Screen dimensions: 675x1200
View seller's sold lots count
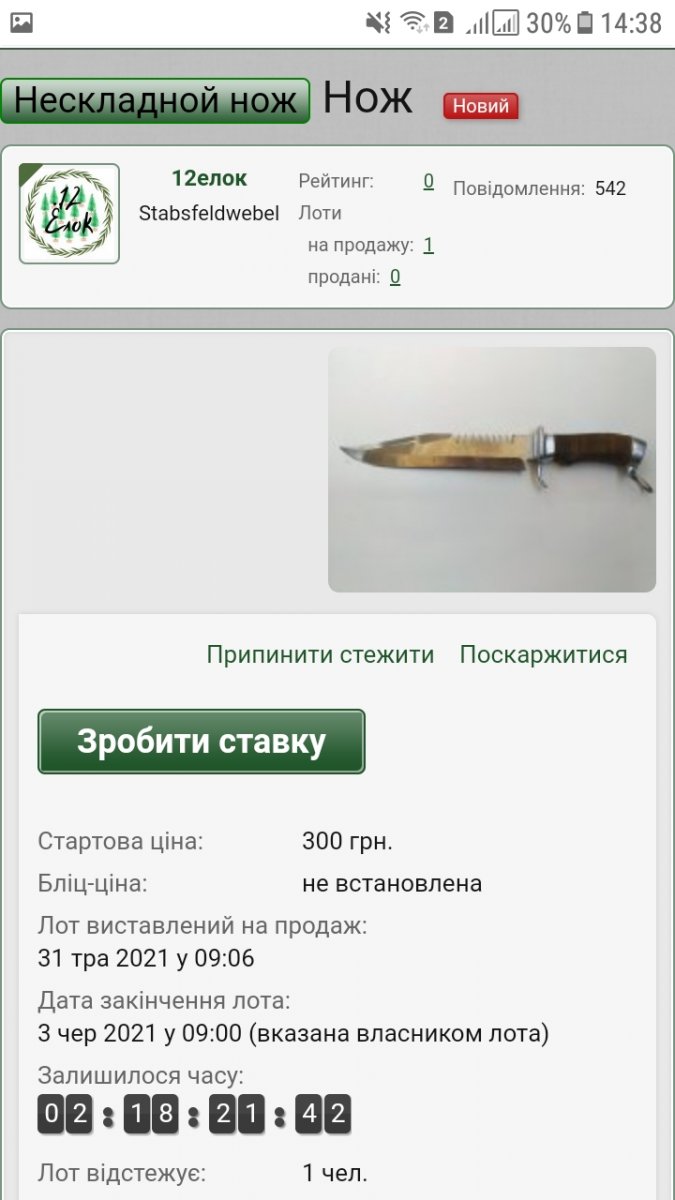[395, 277]
